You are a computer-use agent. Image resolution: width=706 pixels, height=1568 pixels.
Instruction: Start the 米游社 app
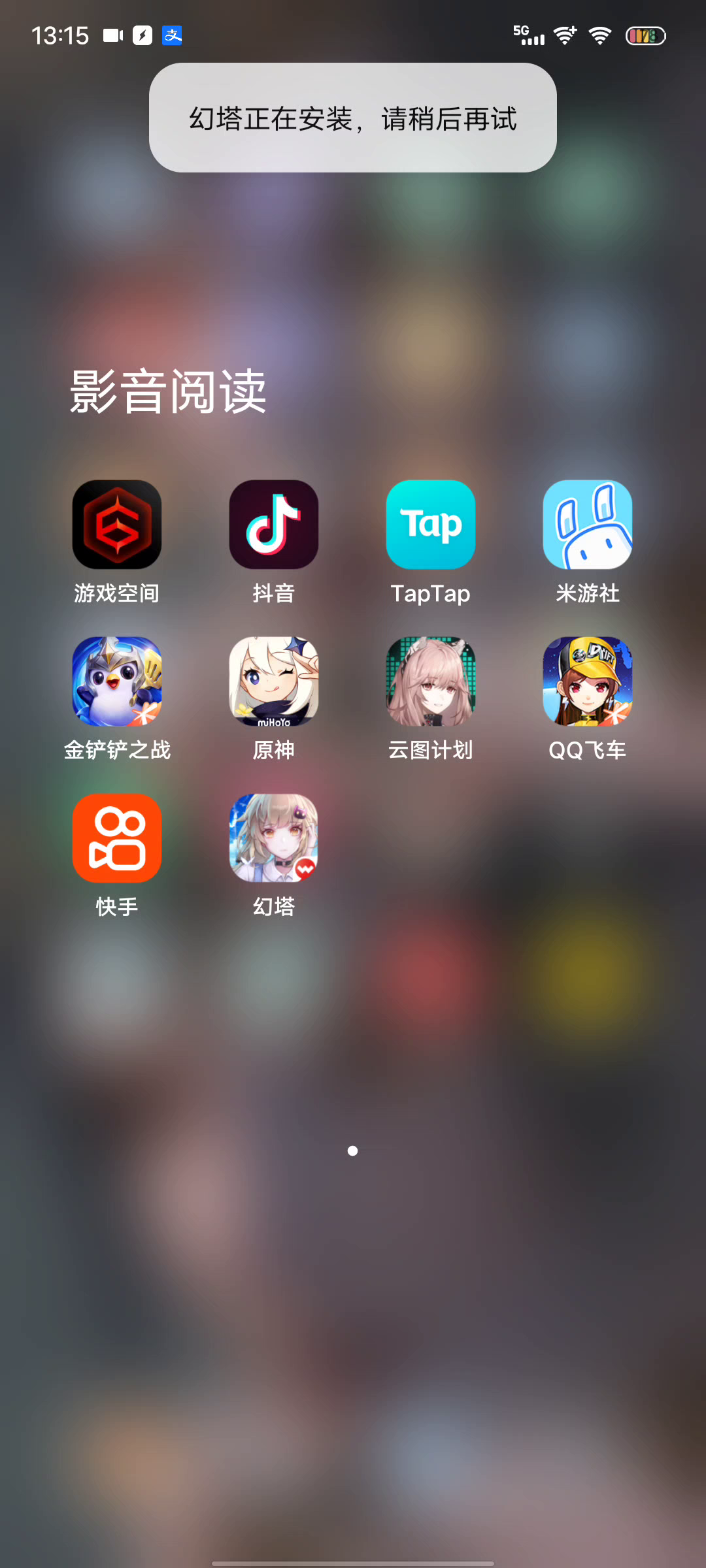[x=588, y=525]
